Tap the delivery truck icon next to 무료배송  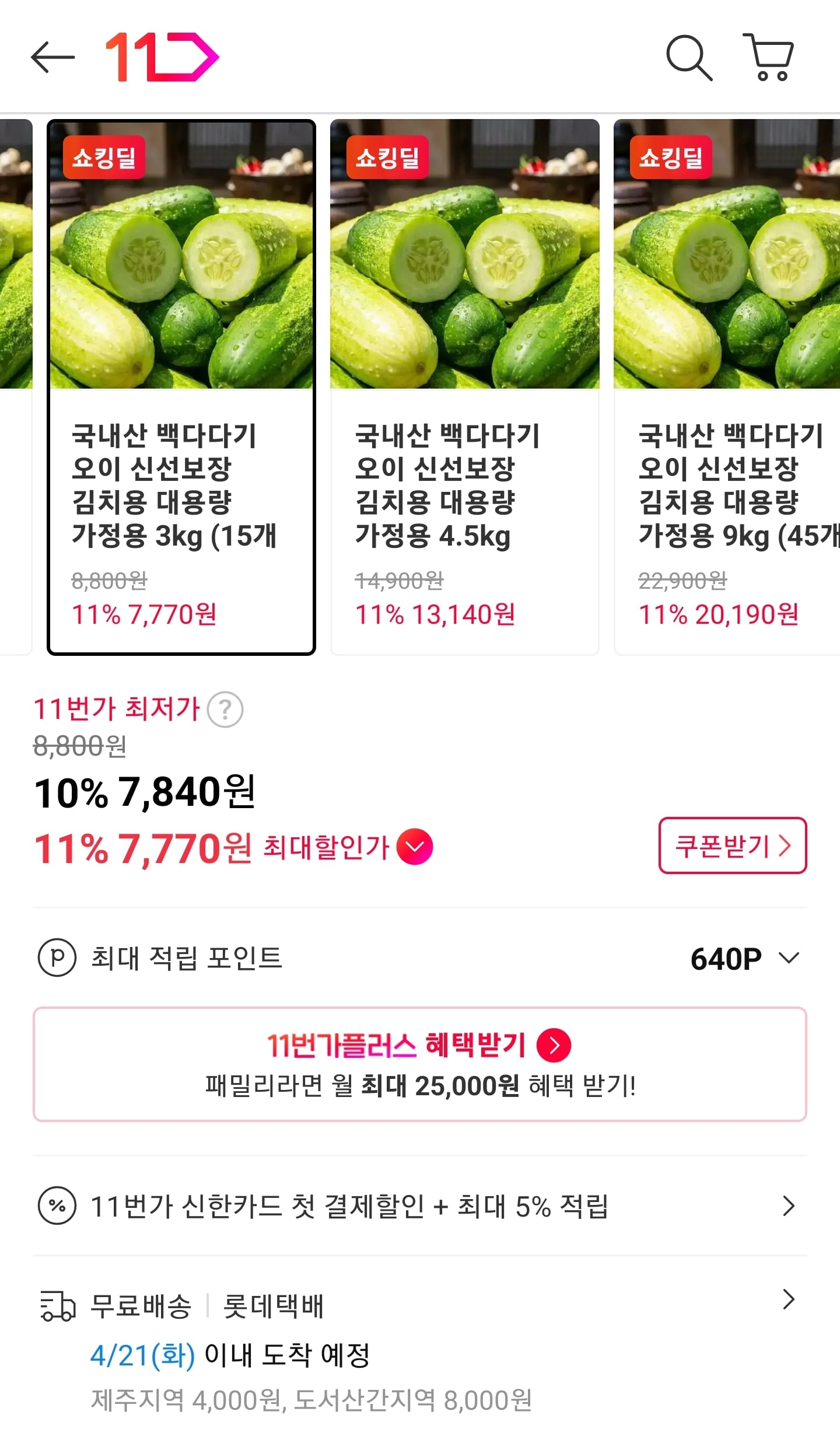pyautogui.click(x=57, y=1304)
